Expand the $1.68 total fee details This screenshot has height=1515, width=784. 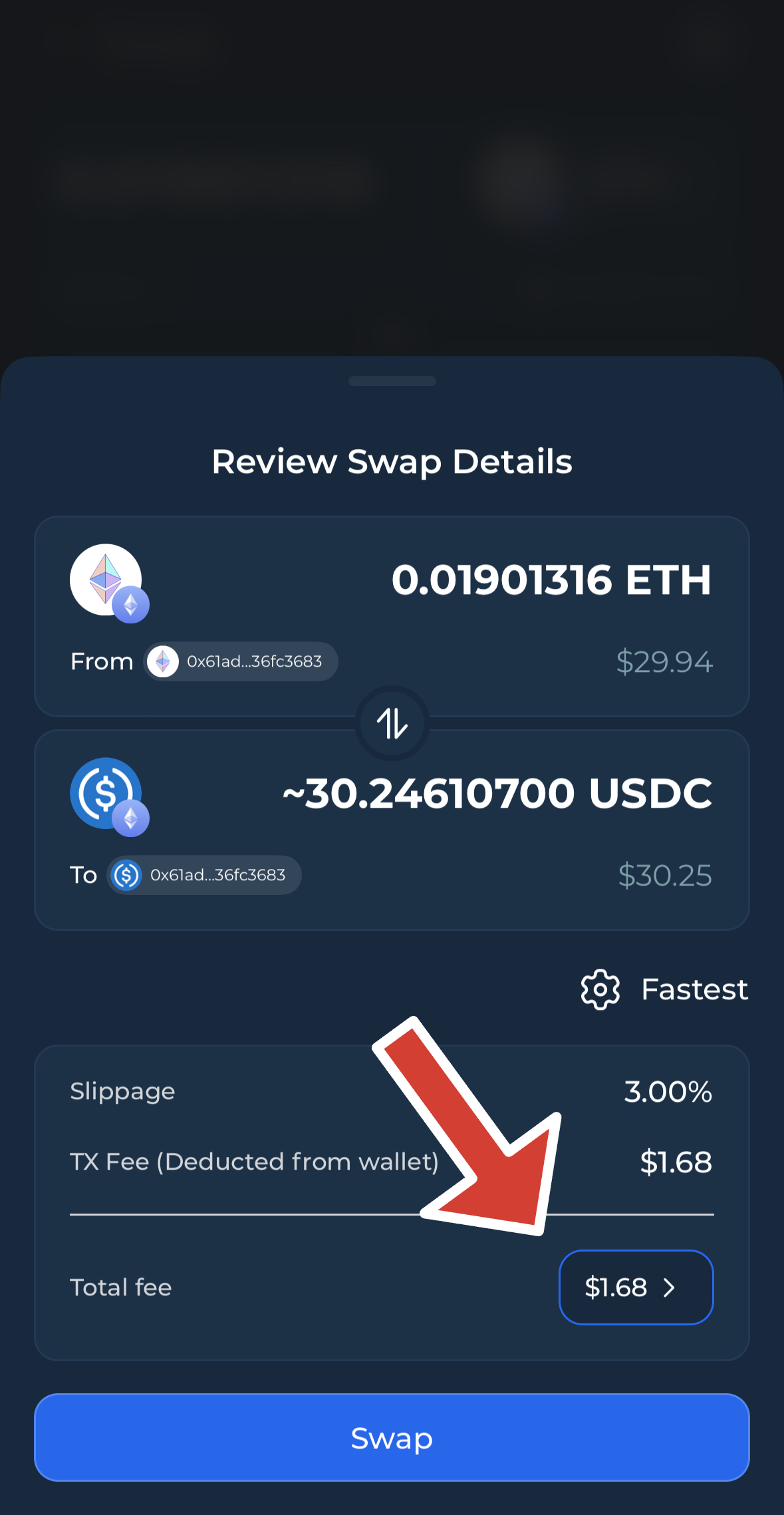tap(636, 1287)
